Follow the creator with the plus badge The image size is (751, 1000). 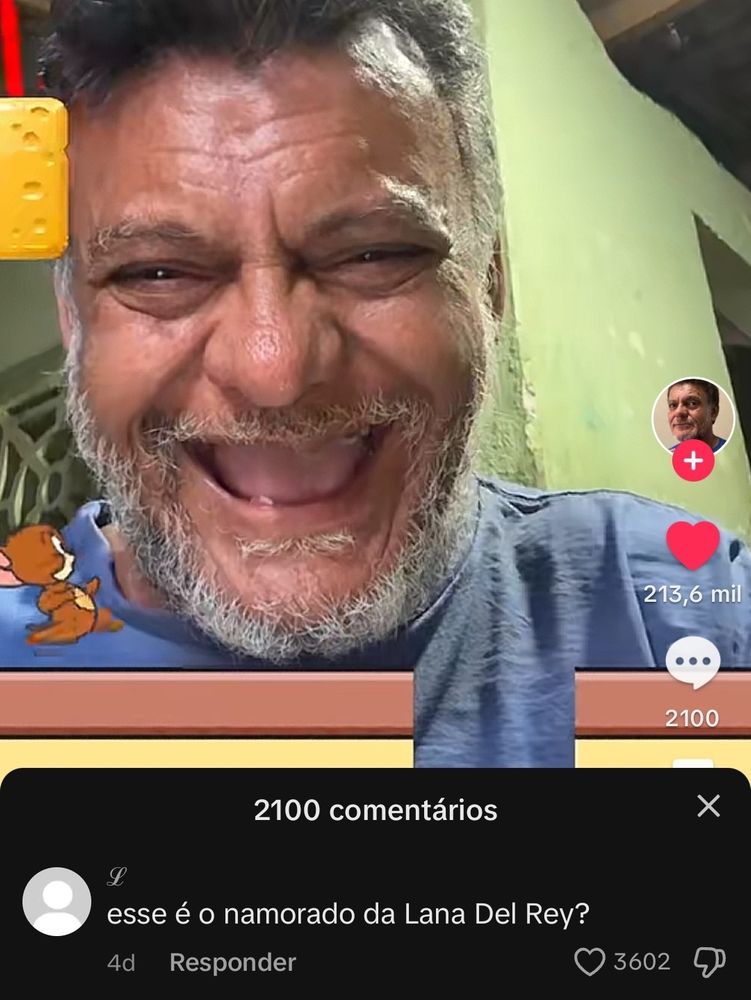693,462
